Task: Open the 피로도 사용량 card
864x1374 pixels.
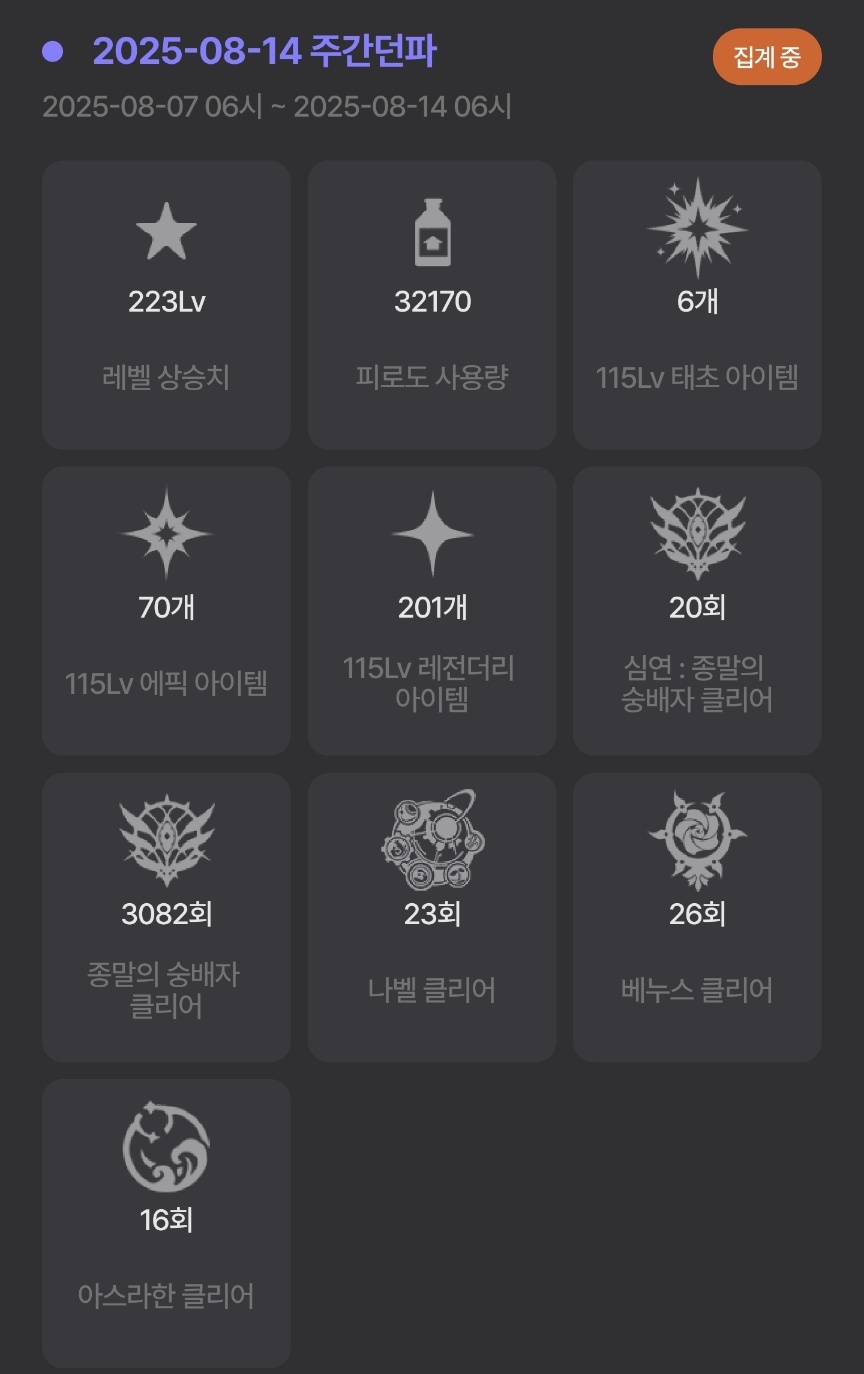Action: coord(432,305)
